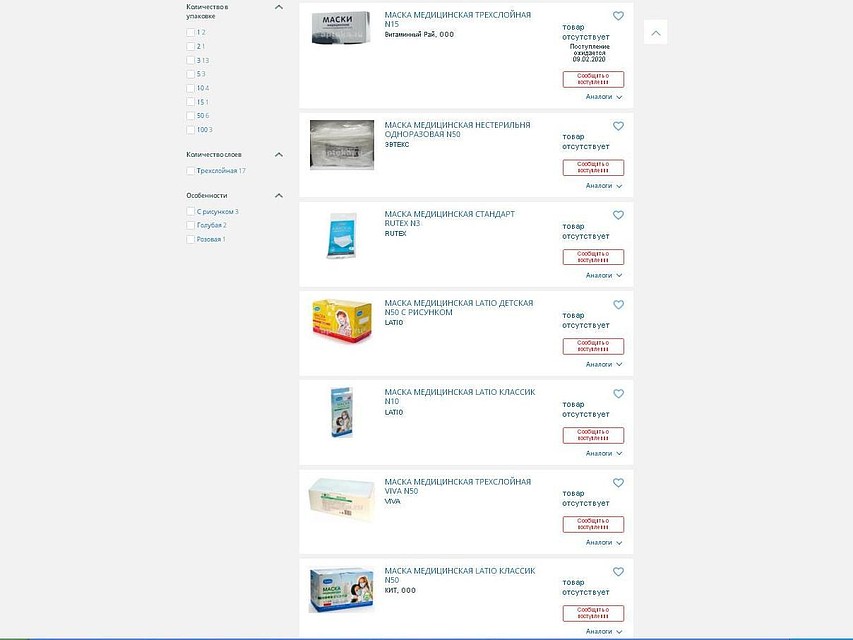This screenshot has width=853, height=640.
Task: Show analogs for Viva N50 mask
Action: [604, 543]
